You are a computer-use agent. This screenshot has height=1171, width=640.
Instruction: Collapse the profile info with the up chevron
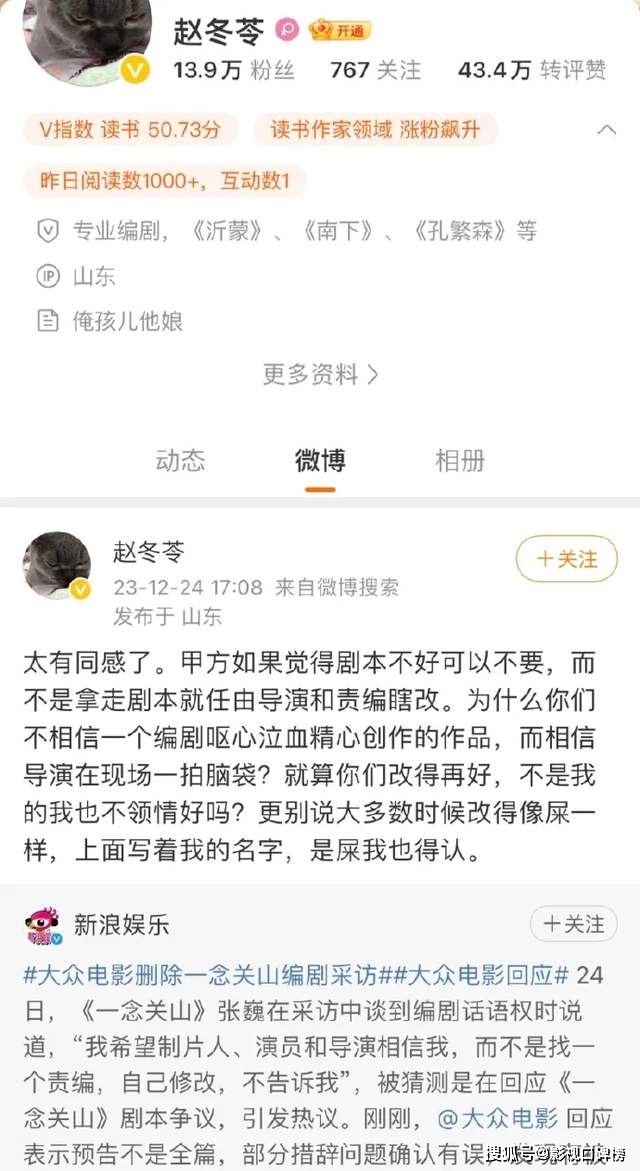[606, 129]
